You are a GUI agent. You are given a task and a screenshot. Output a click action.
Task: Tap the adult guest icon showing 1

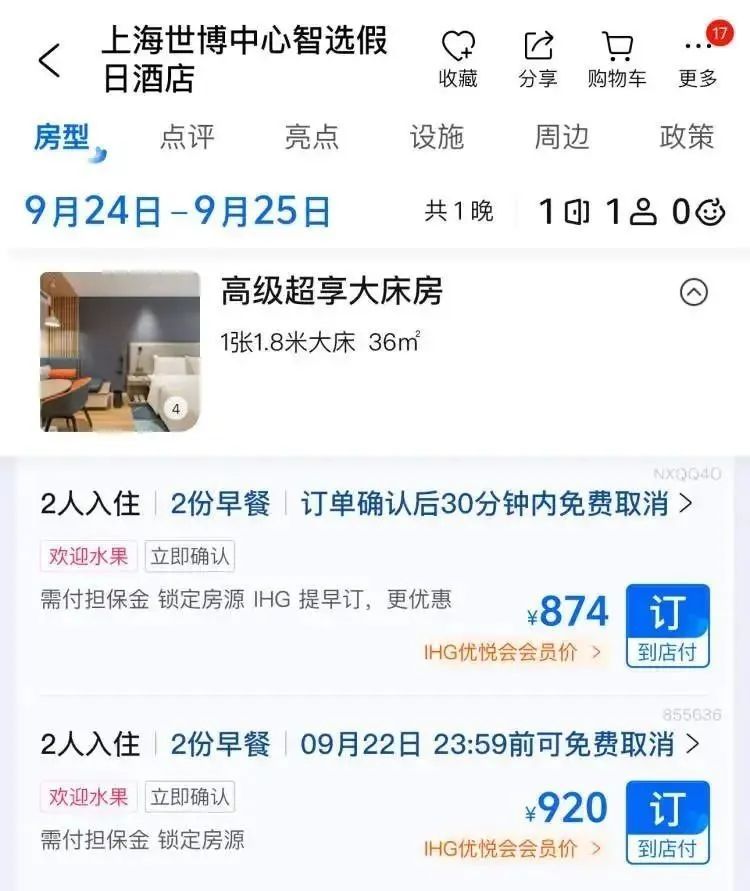[631, 211]
